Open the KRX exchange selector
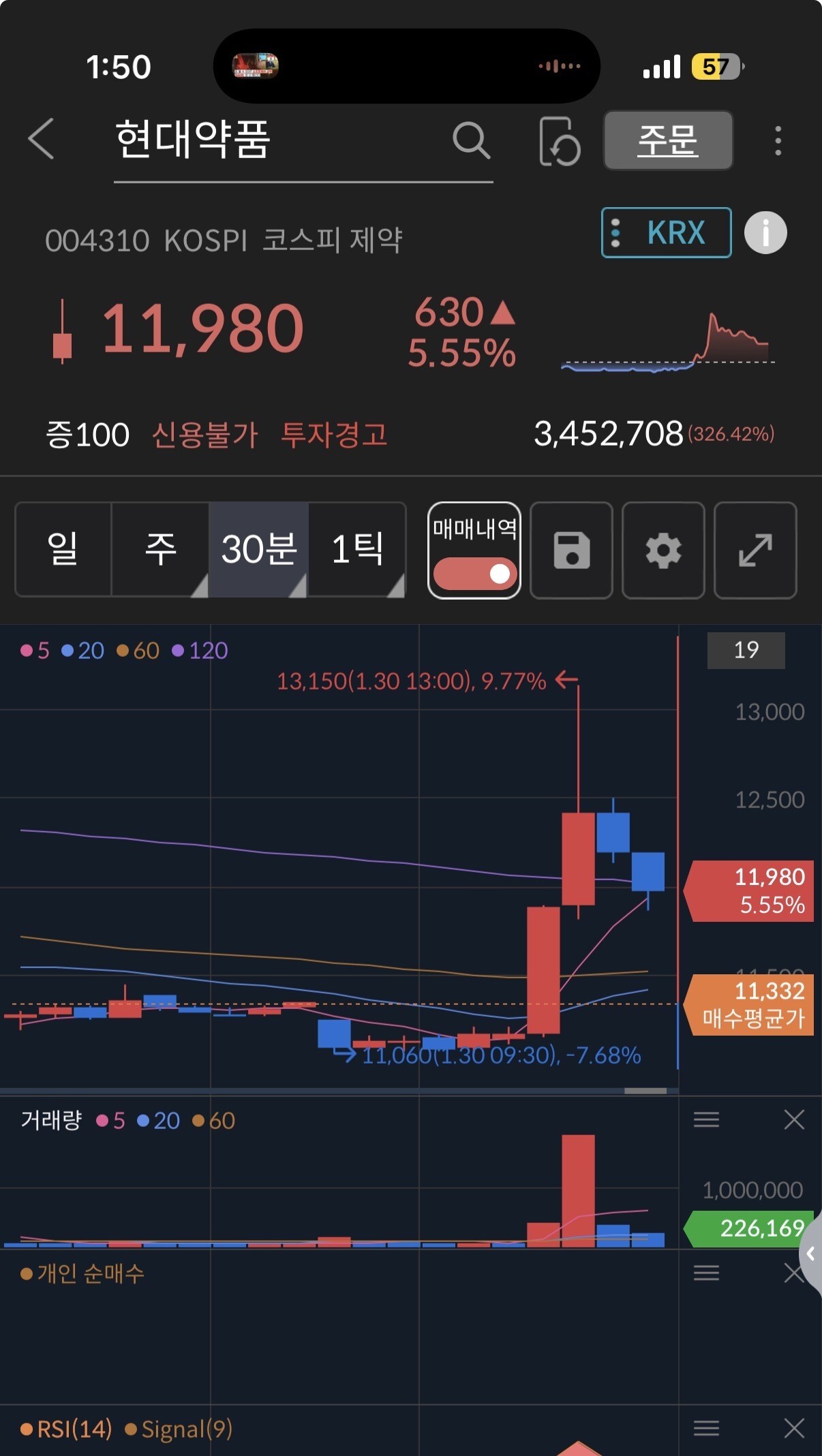This screenshot has height=1456, width=822. 666,232
